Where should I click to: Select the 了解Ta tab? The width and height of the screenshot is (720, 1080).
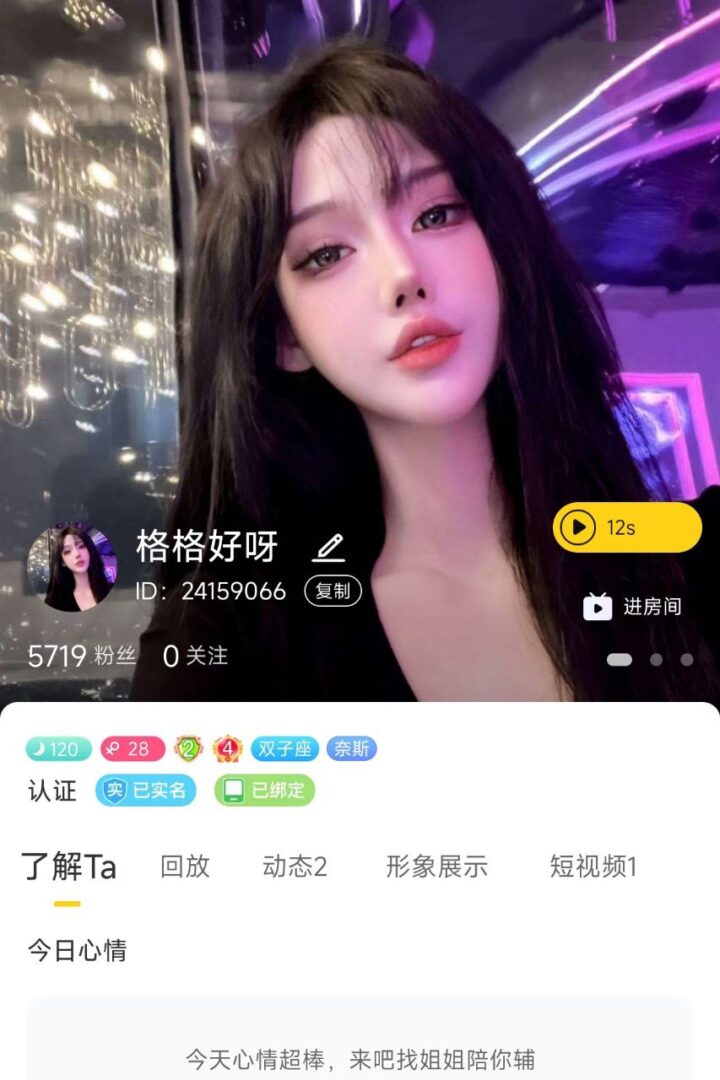click(x=69, y=867)
